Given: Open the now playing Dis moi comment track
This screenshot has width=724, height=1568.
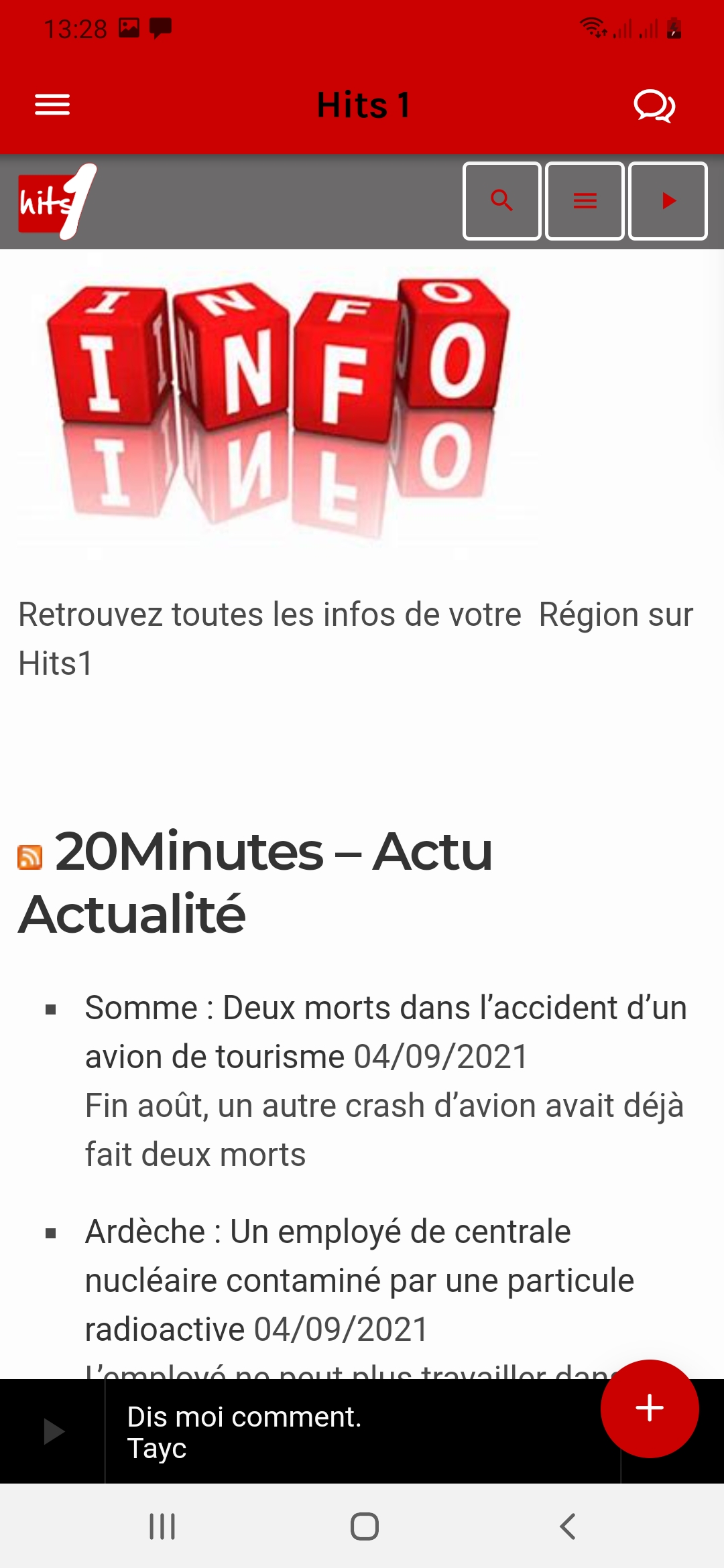Looking at the screenshot, I should point(245,1433).
